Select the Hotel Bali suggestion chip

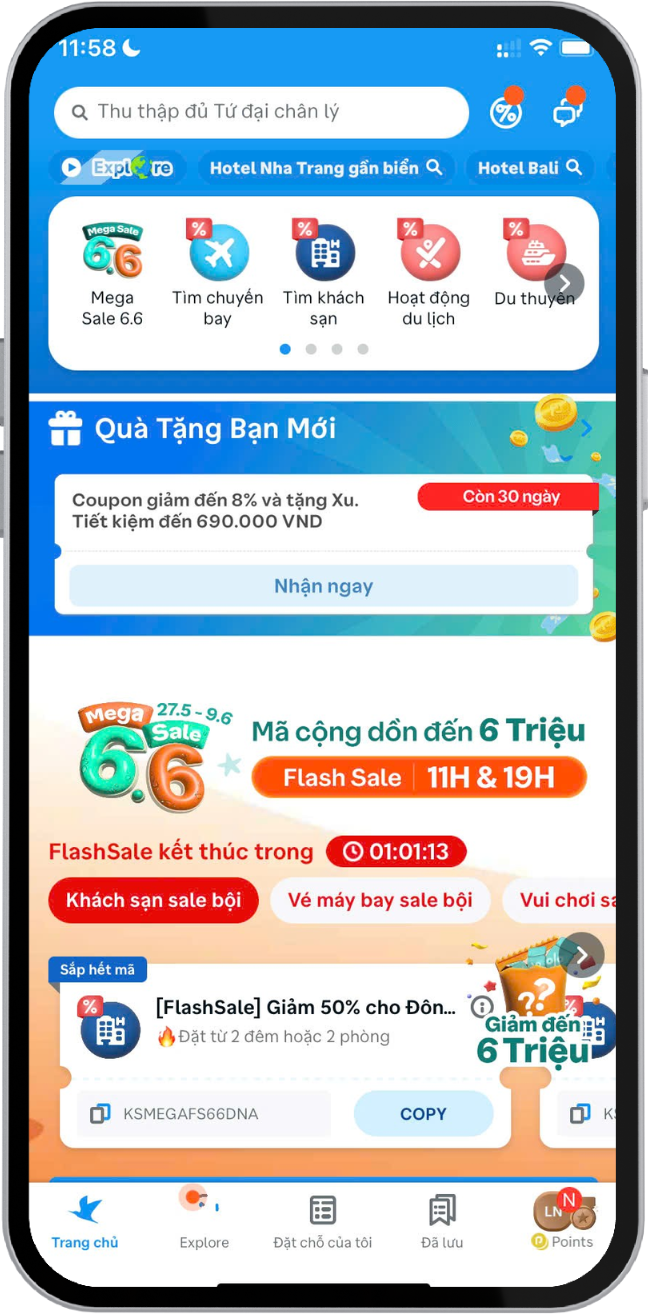[529, 168]
